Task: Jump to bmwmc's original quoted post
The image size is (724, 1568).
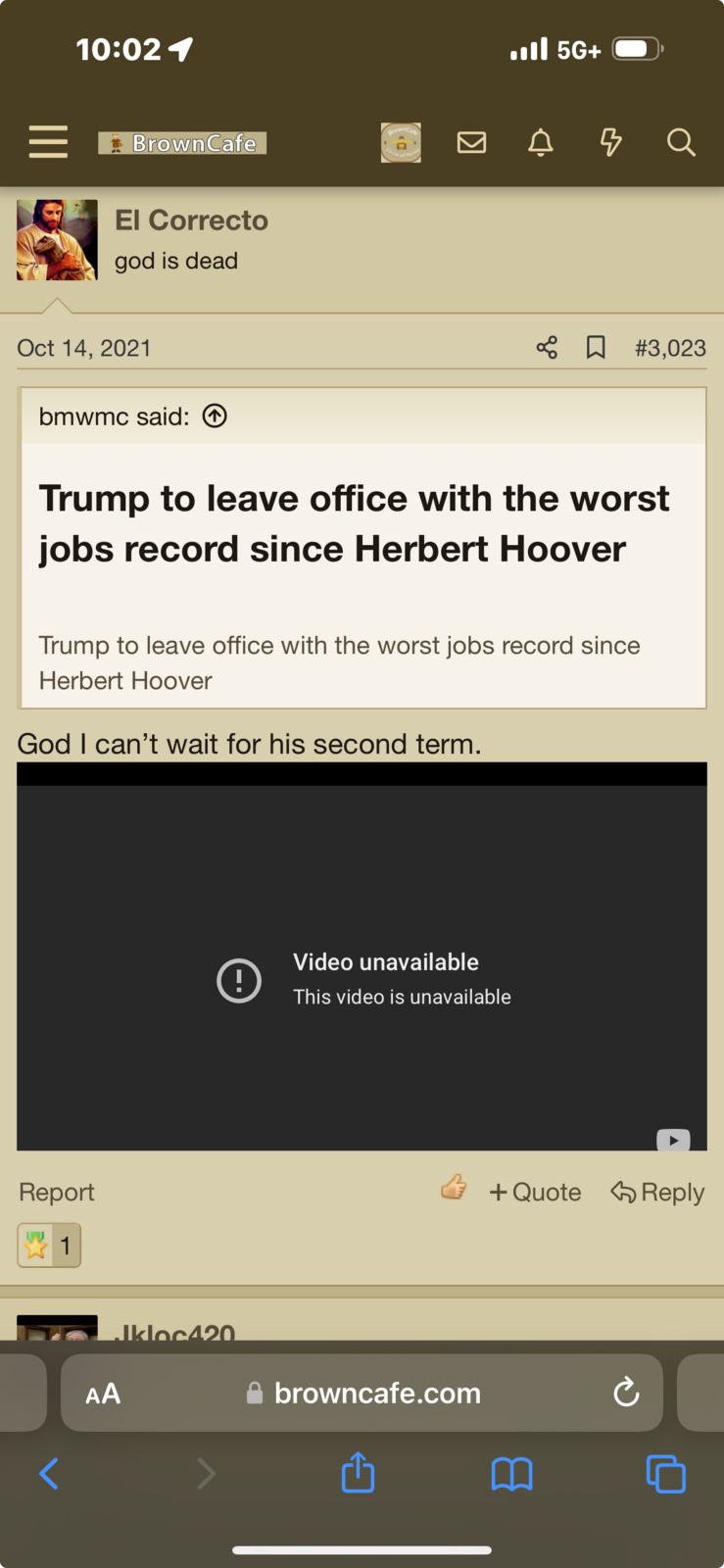Action: tap(215, 416)
